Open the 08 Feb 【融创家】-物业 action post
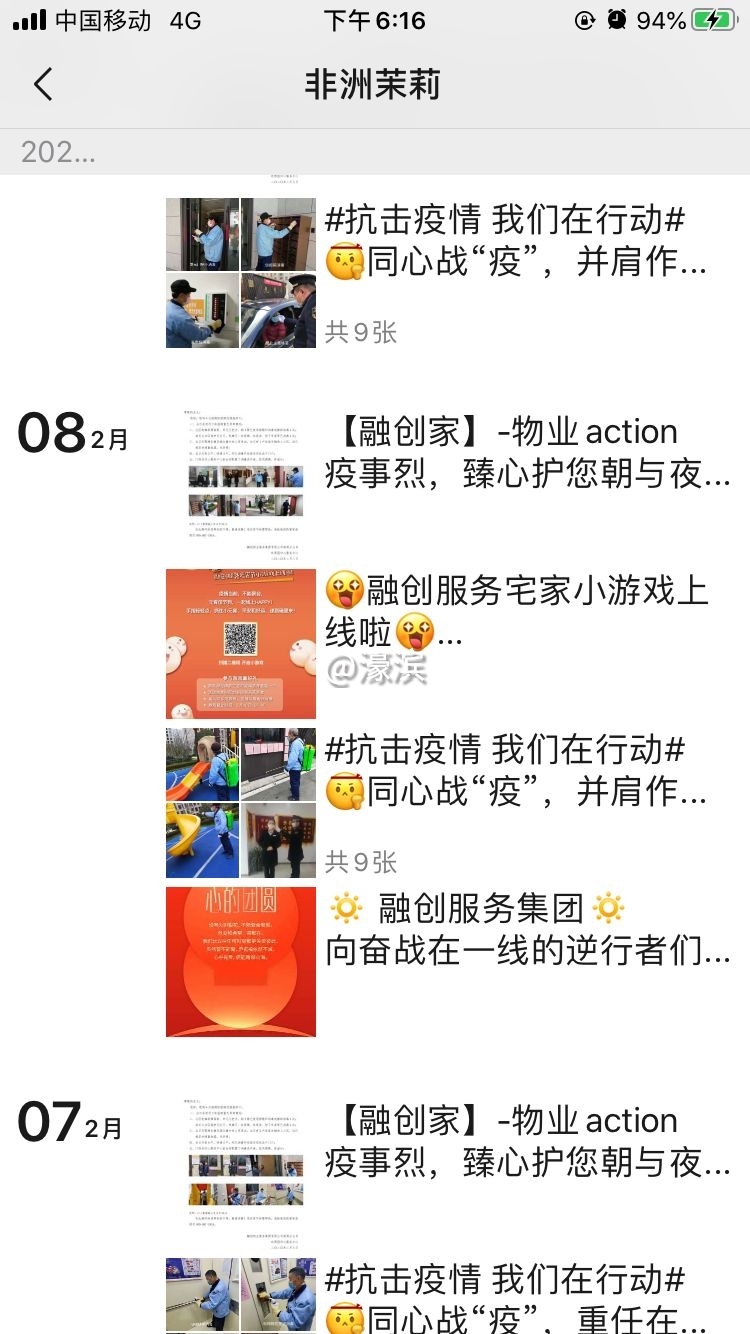Viewport: 750px width, 1334px height. click(x=527, y=452)
